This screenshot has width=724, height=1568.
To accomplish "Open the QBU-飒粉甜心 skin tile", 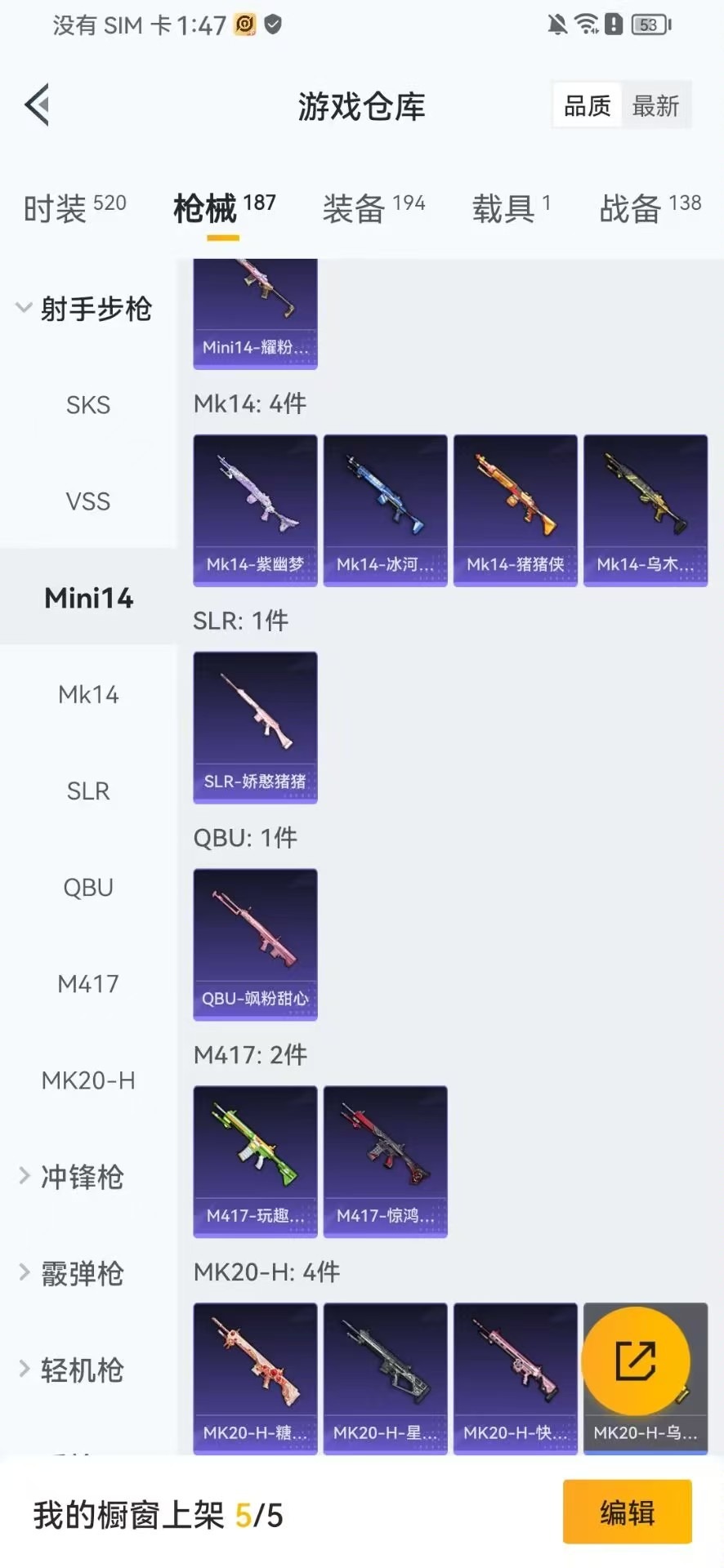I will tap(255, 944).
